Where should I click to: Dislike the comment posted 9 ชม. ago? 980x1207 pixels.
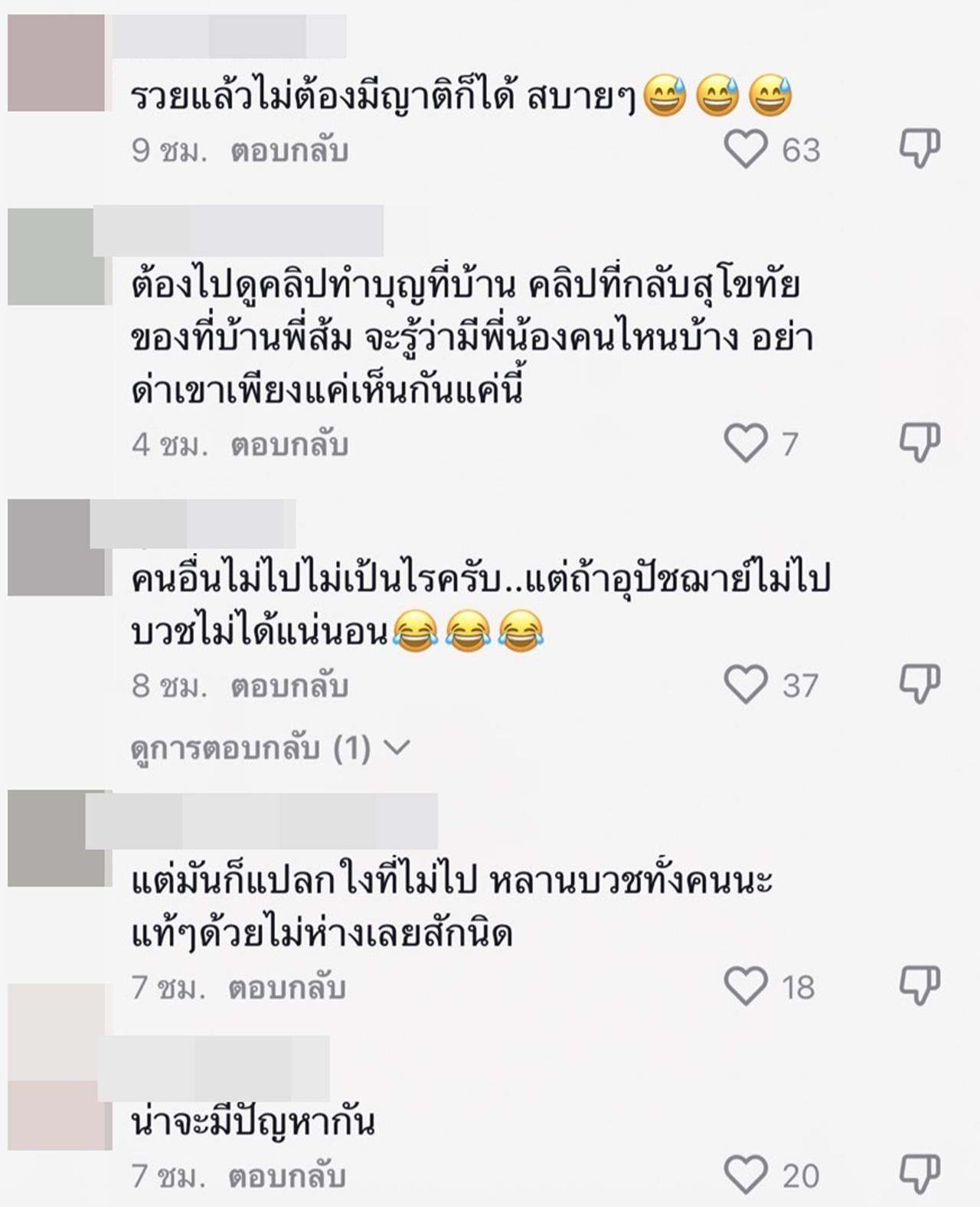point(918,148)
